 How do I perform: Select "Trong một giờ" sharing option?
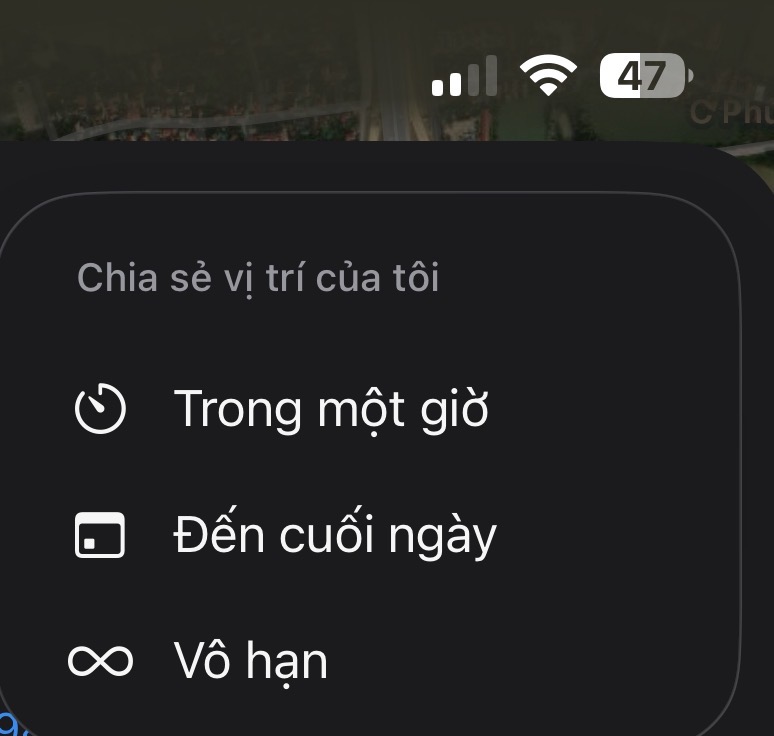[x=330, y=409]
